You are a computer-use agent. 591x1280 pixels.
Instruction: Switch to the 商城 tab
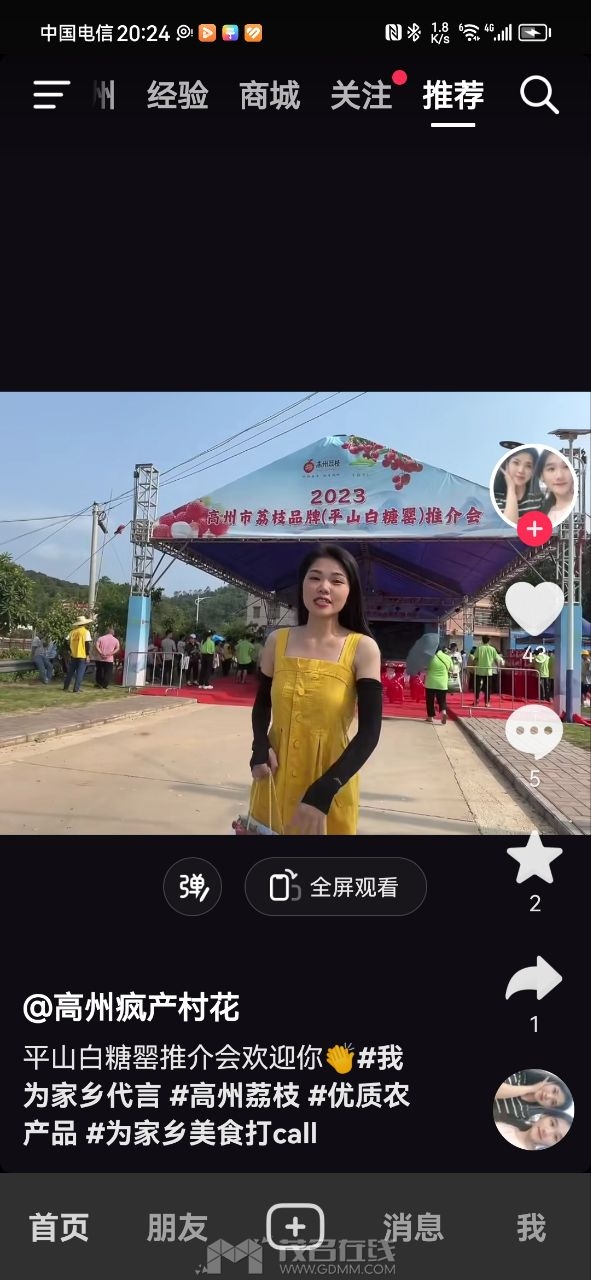tap(269, 96)
